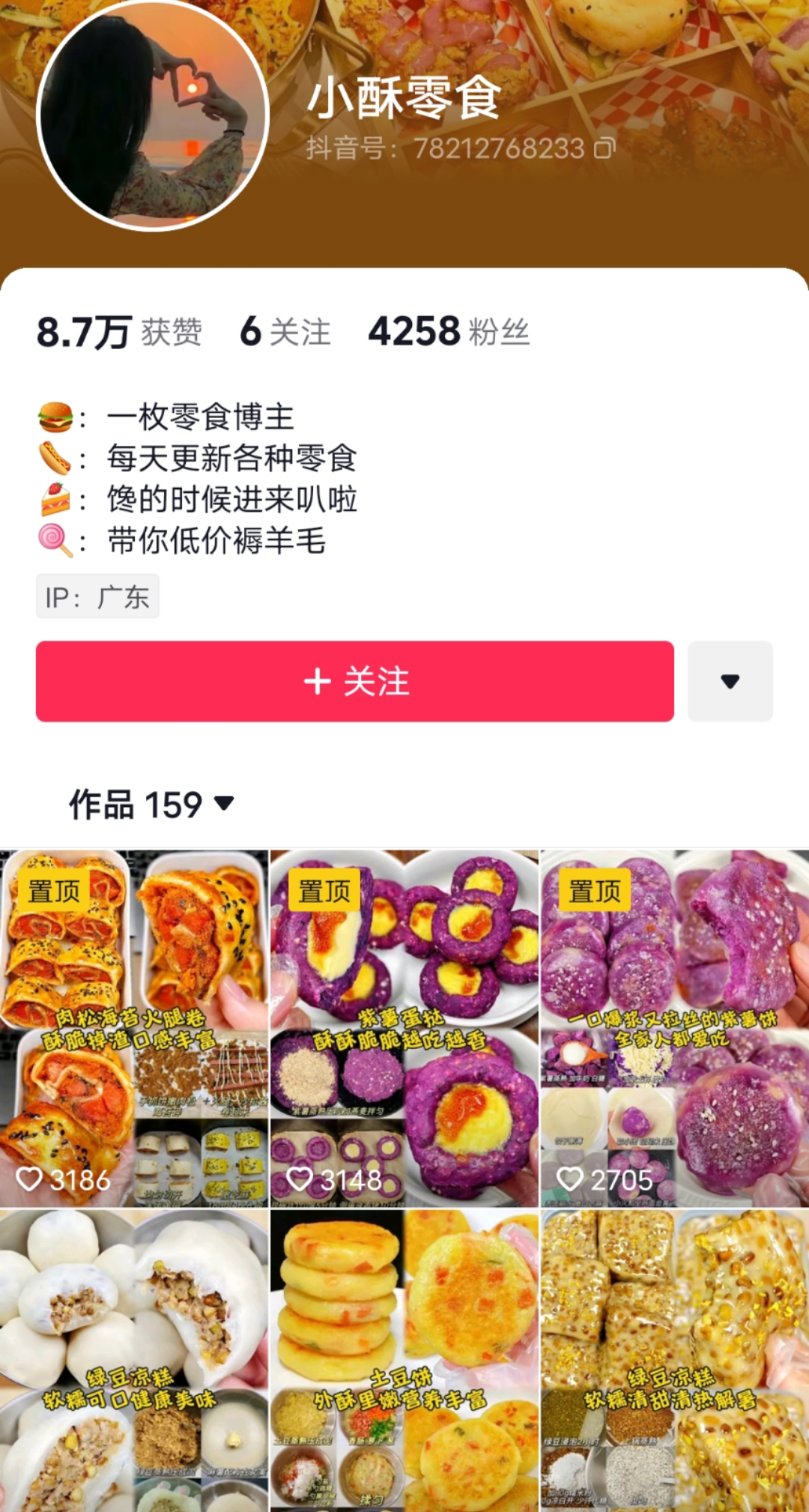Copy the Douyin ID number
Screen dimensions: 809x1512
click(x=605, y=148)
